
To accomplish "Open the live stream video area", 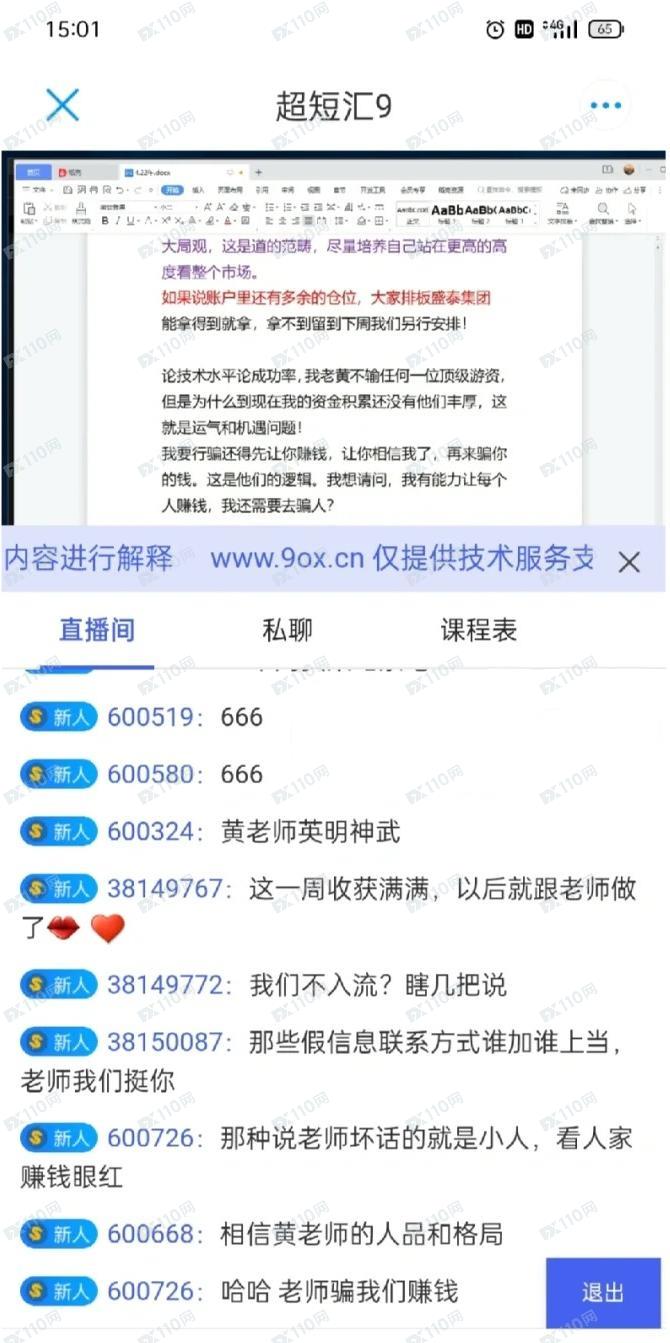I will coord(334,340).
